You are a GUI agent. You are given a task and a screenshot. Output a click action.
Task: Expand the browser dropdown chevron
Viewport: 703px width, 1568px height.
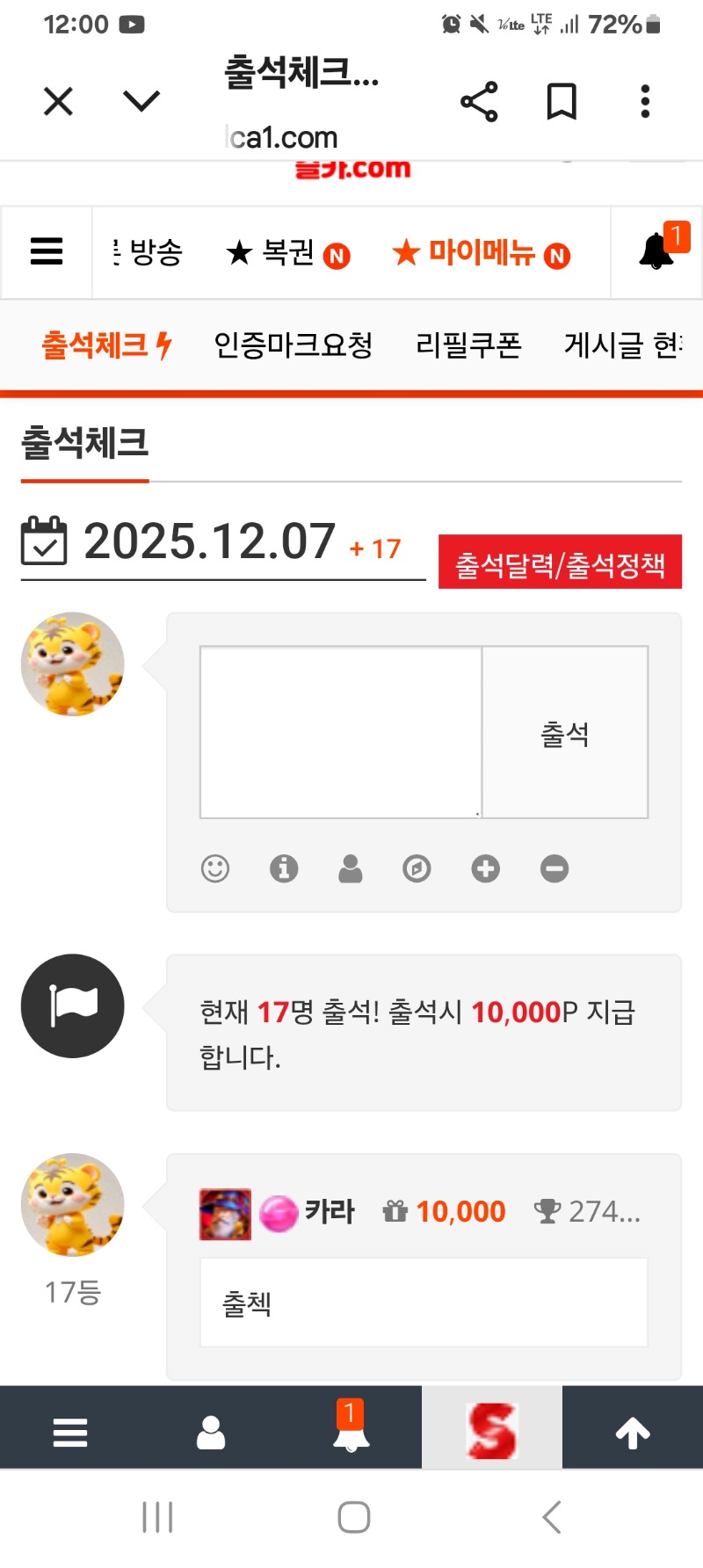[x=141, y=102]
